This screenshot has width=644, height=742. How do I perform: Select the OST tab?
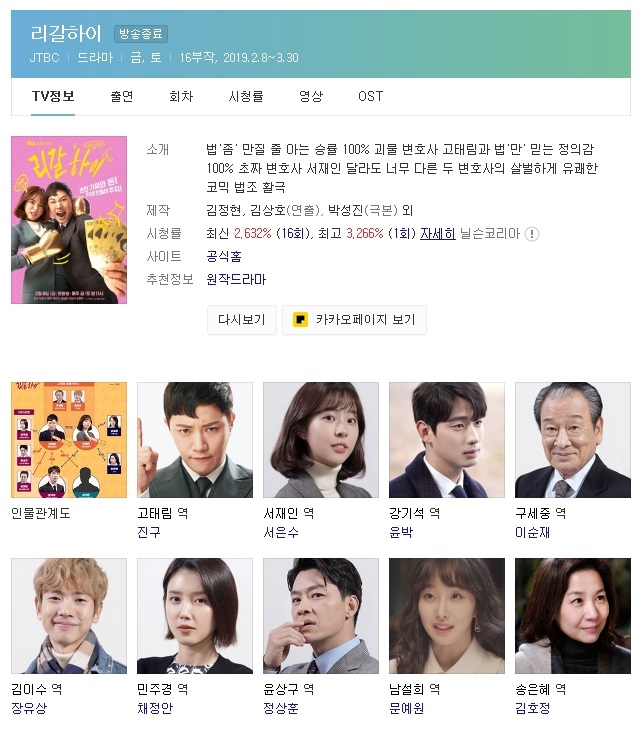click(x=370, y=96)
